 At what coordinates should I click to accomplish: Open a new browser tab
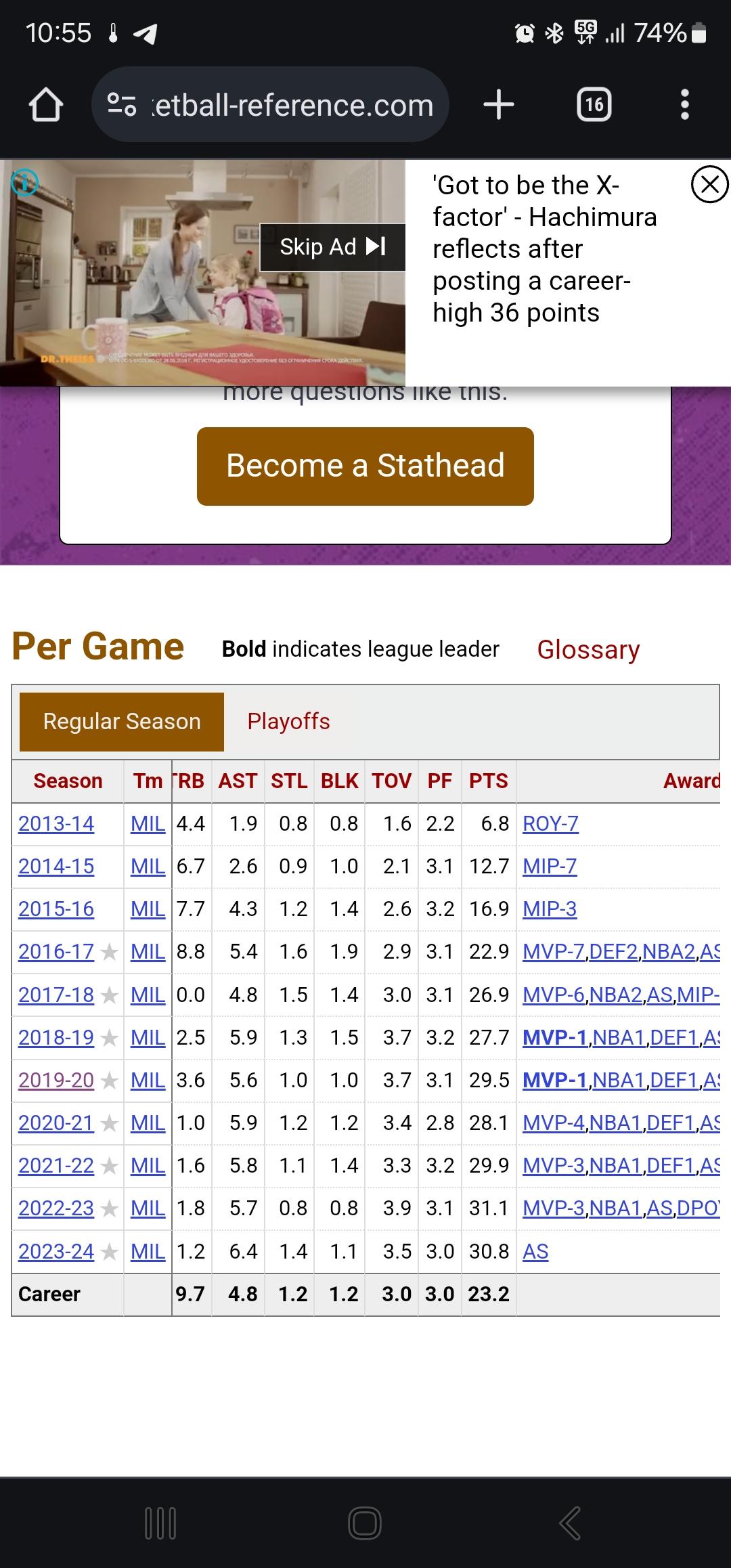tap(499, 105)
